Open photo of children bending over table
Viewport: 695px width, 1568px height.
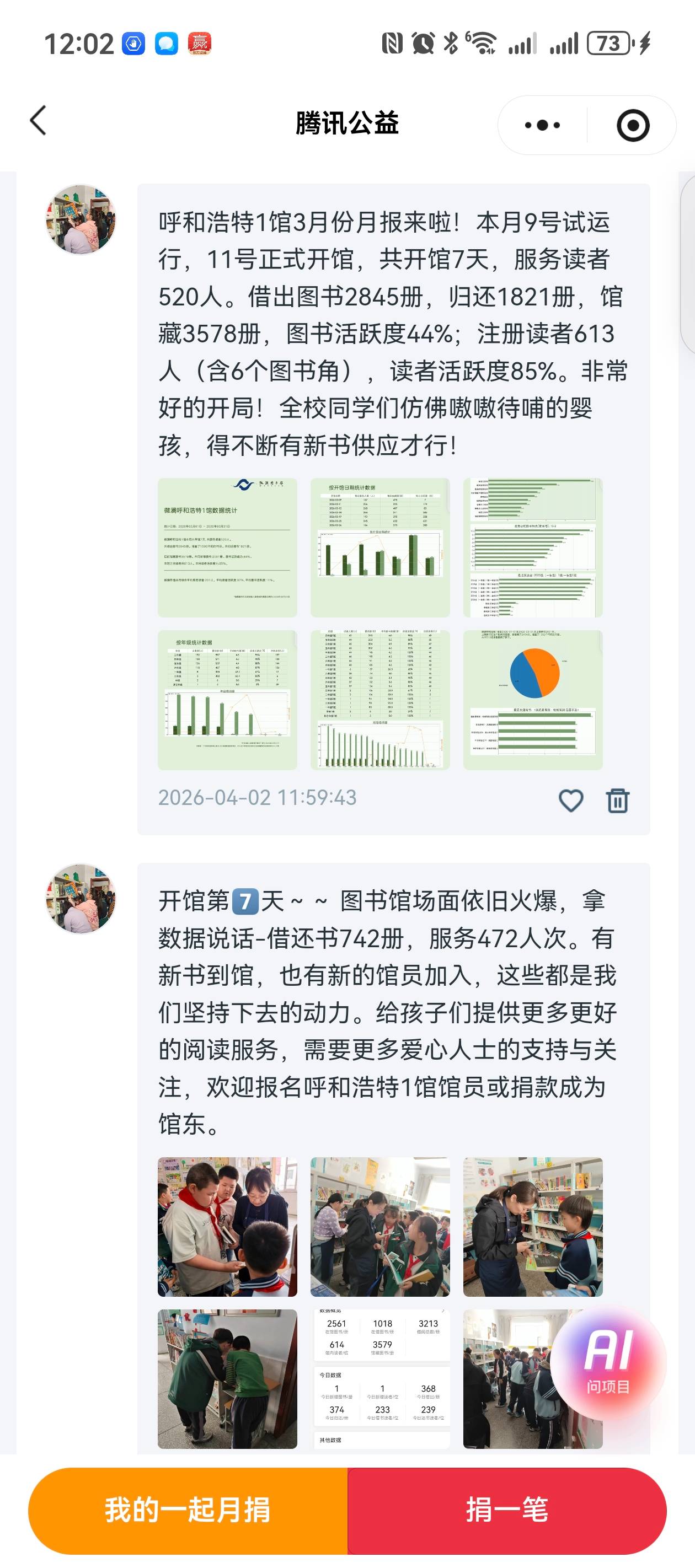pos(227,1379)
